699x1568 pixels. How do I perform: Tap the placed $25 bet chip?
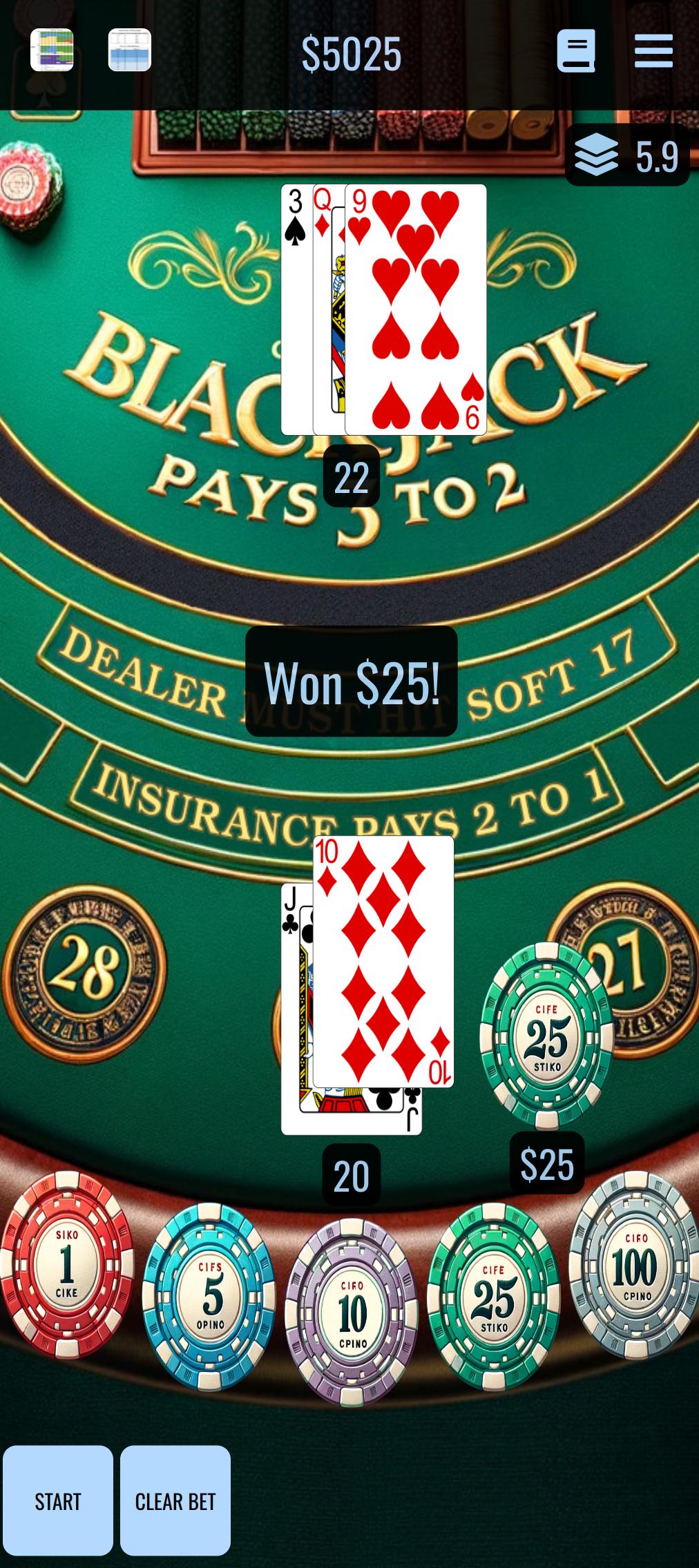[x=546, y=1036]
